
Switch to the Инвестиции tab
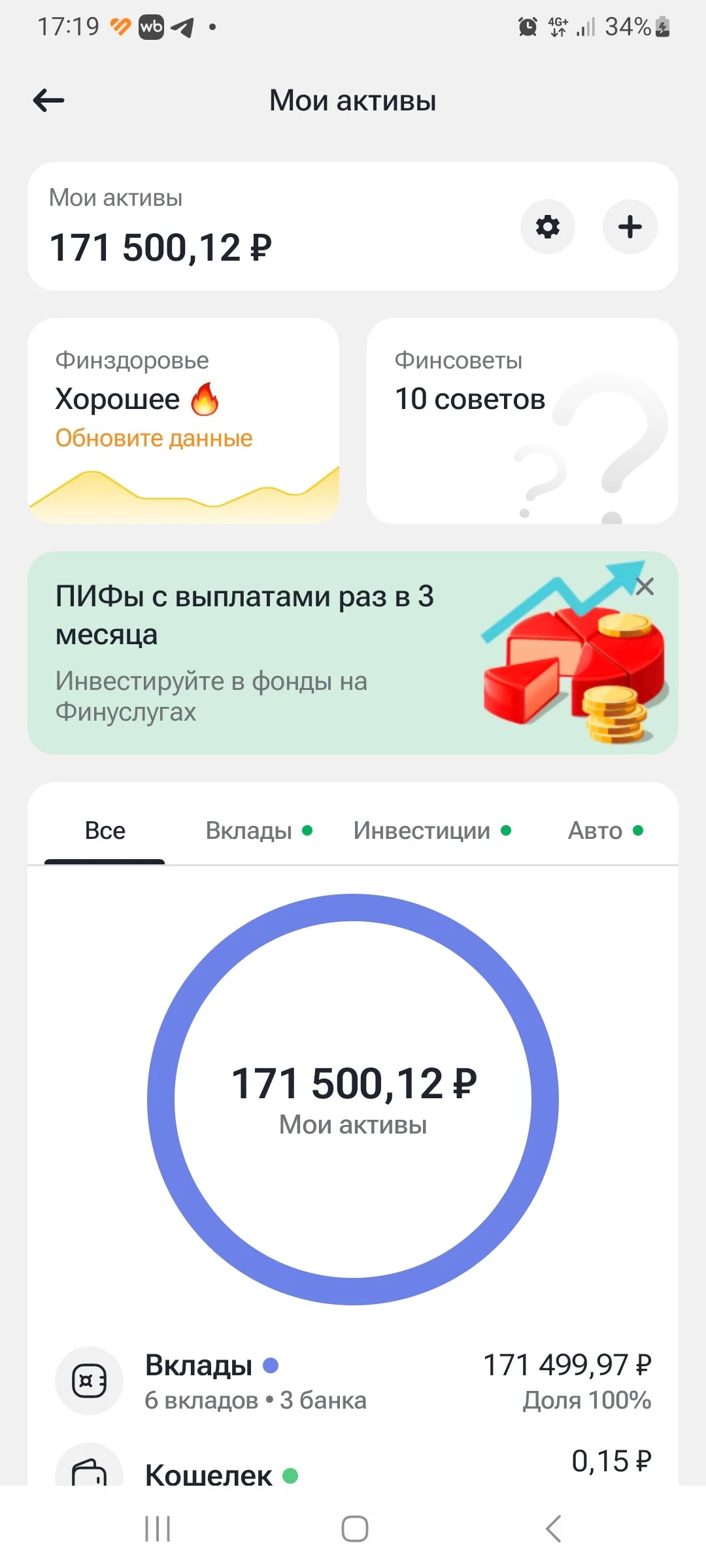tap(432, 831)
